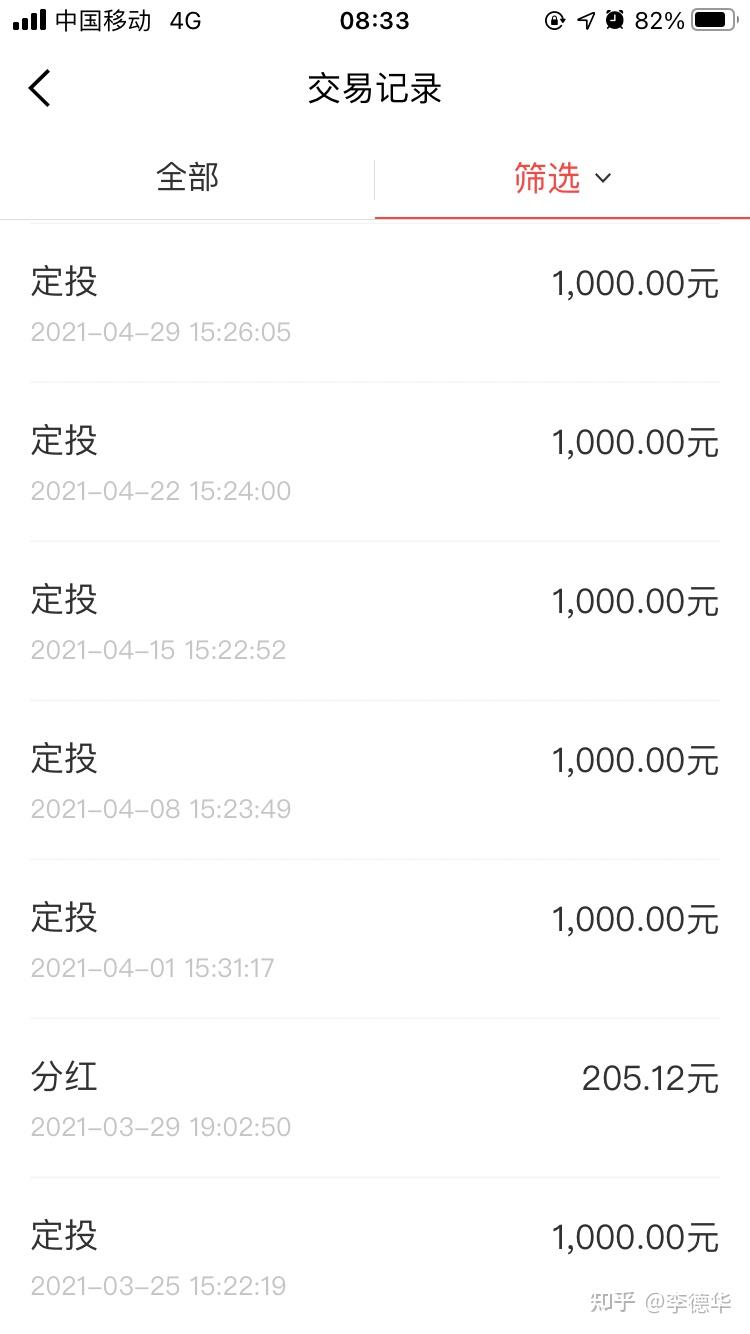Switch to the 全部 tab
Viewport: 750px width, 1334px height.
point(187,178)
